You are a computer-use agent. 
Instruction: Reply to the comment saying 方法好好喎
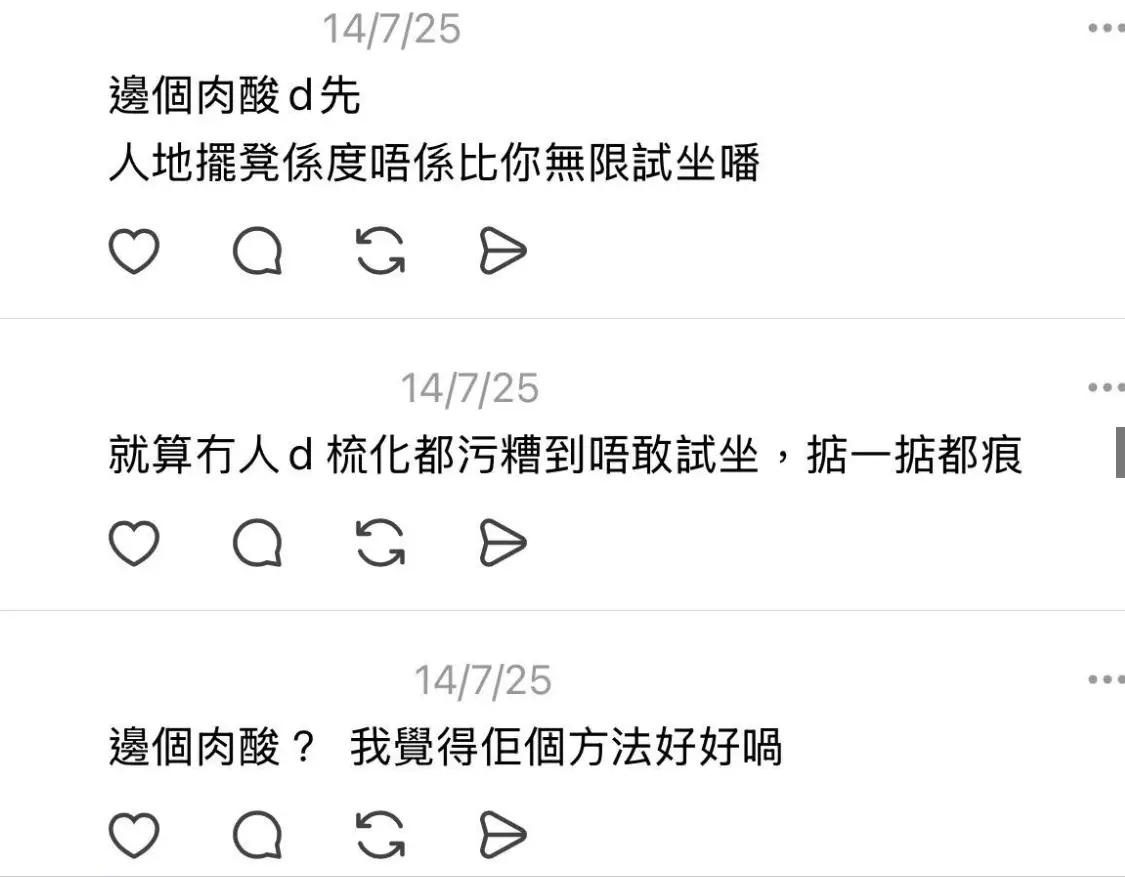257,836
